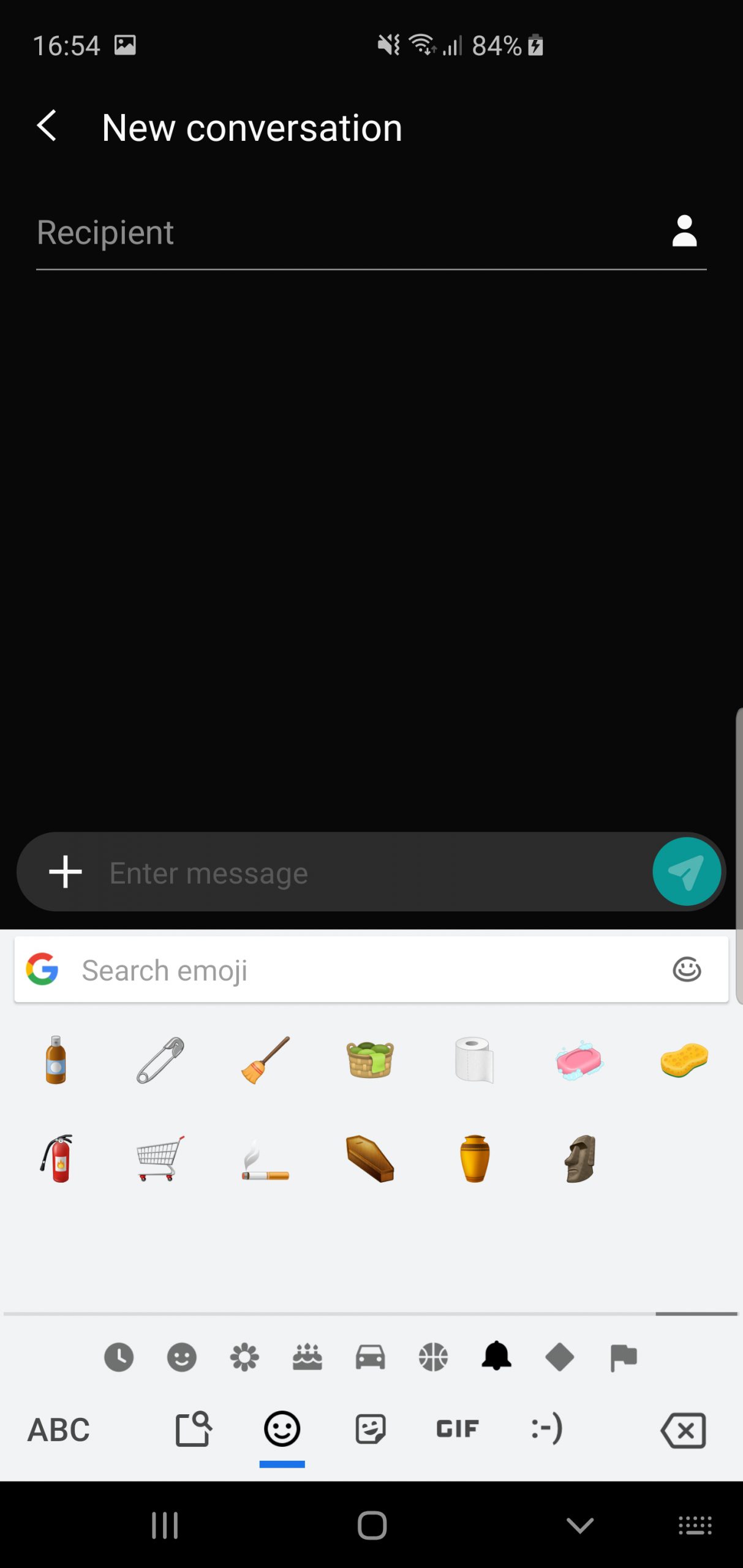Go back from New conversation
This screenshot has width=743, height=1568.
click(47, 126)
